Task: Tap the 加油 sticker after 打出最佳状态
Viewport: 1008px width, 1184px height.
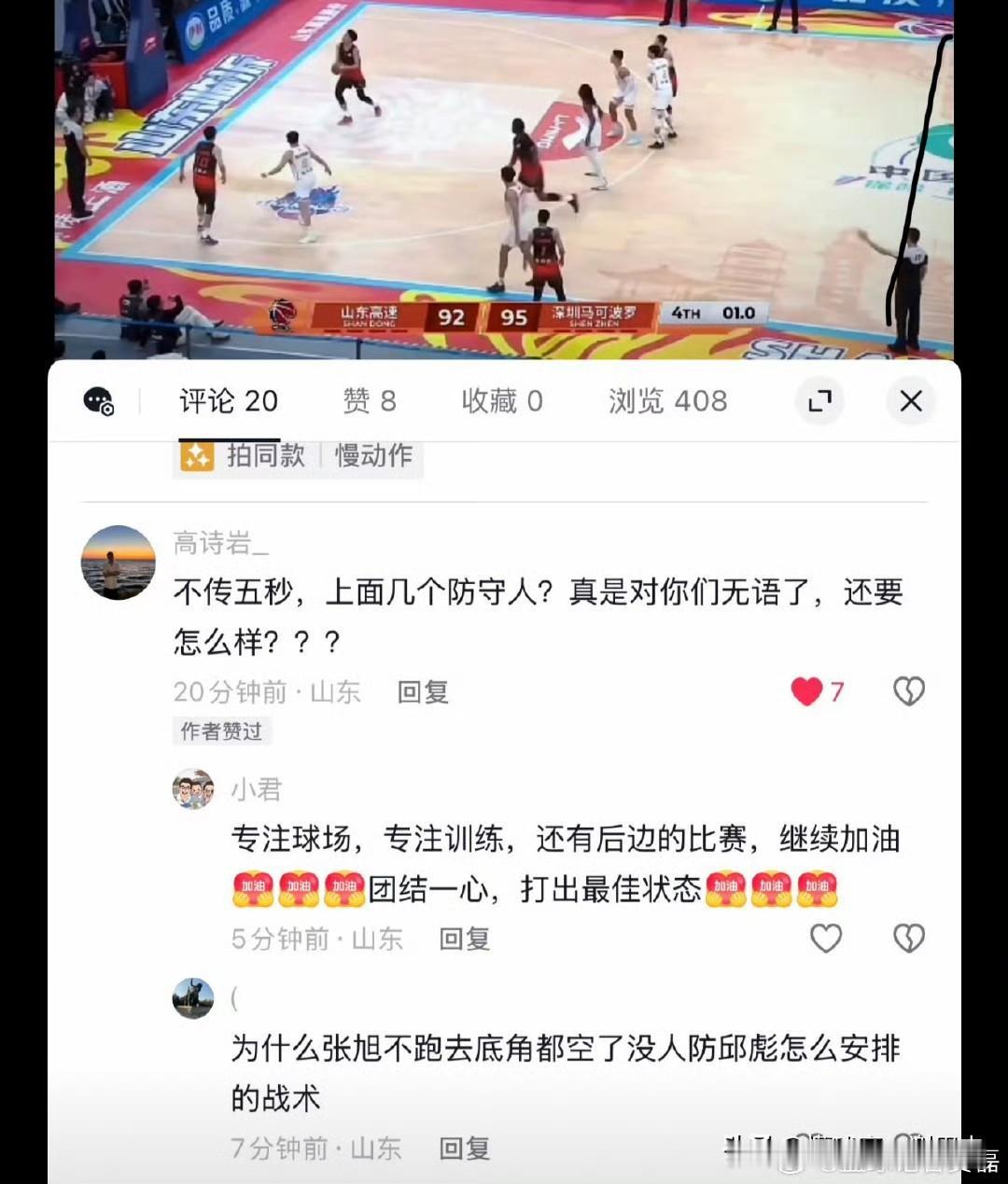Action: pos(727,889)
